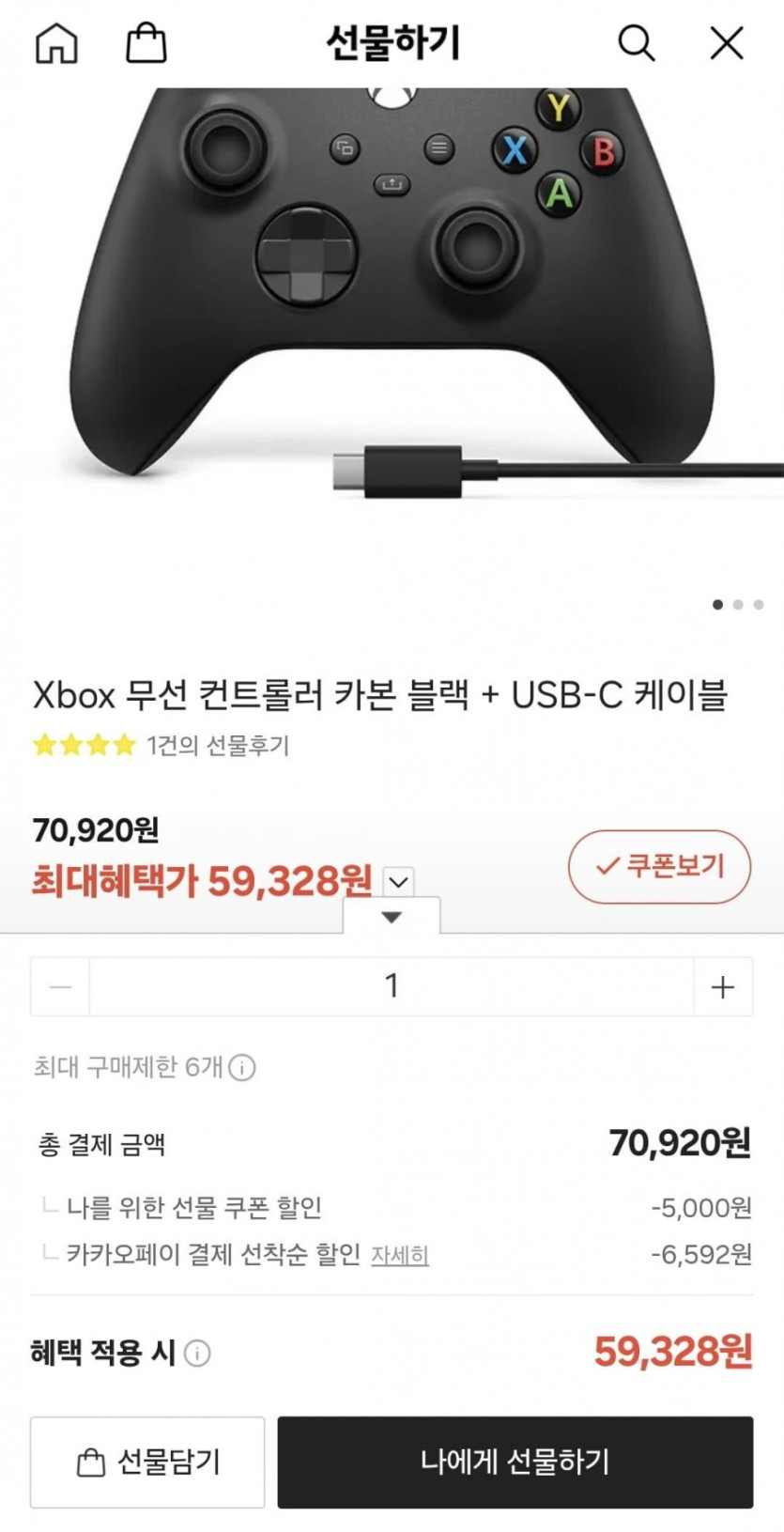View coupons with 쿠폰보기 button
784x1532 pixels.
point(659,866)
